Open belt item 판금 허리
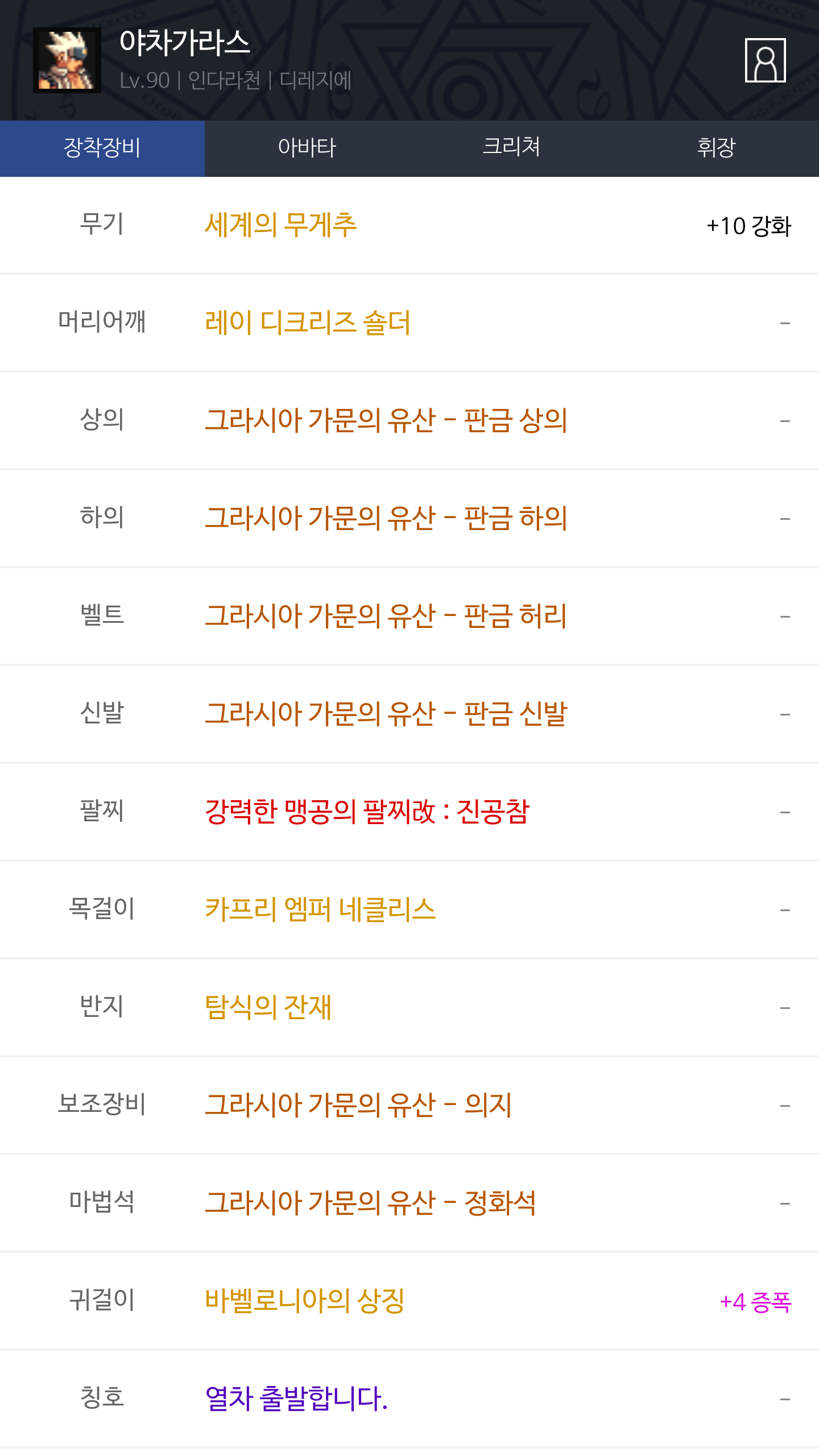The height and width of the screenshot is (1456, 819). pyautogui.click(x=386, y=617)
